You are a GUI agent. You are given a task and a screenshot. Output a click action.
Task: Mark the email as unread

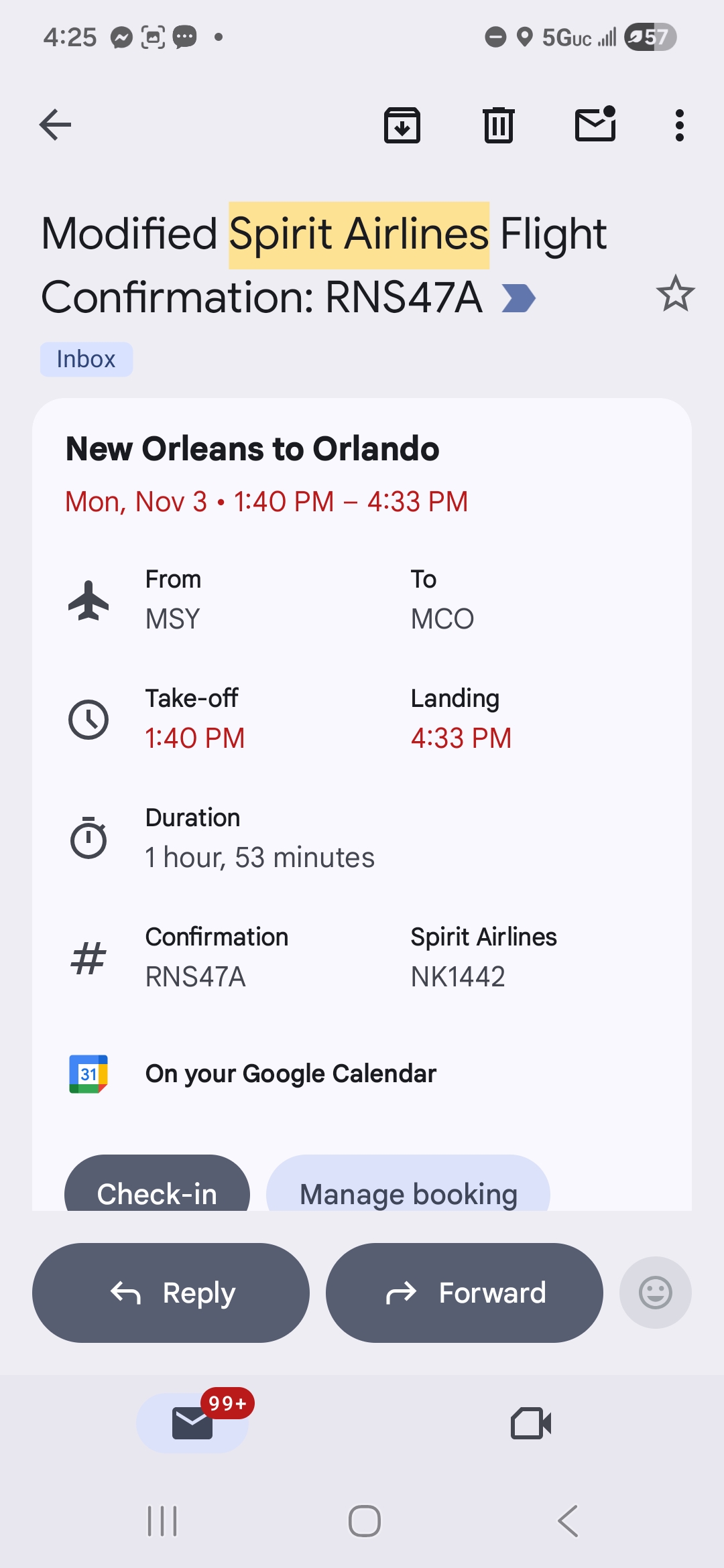coord(595,125)
